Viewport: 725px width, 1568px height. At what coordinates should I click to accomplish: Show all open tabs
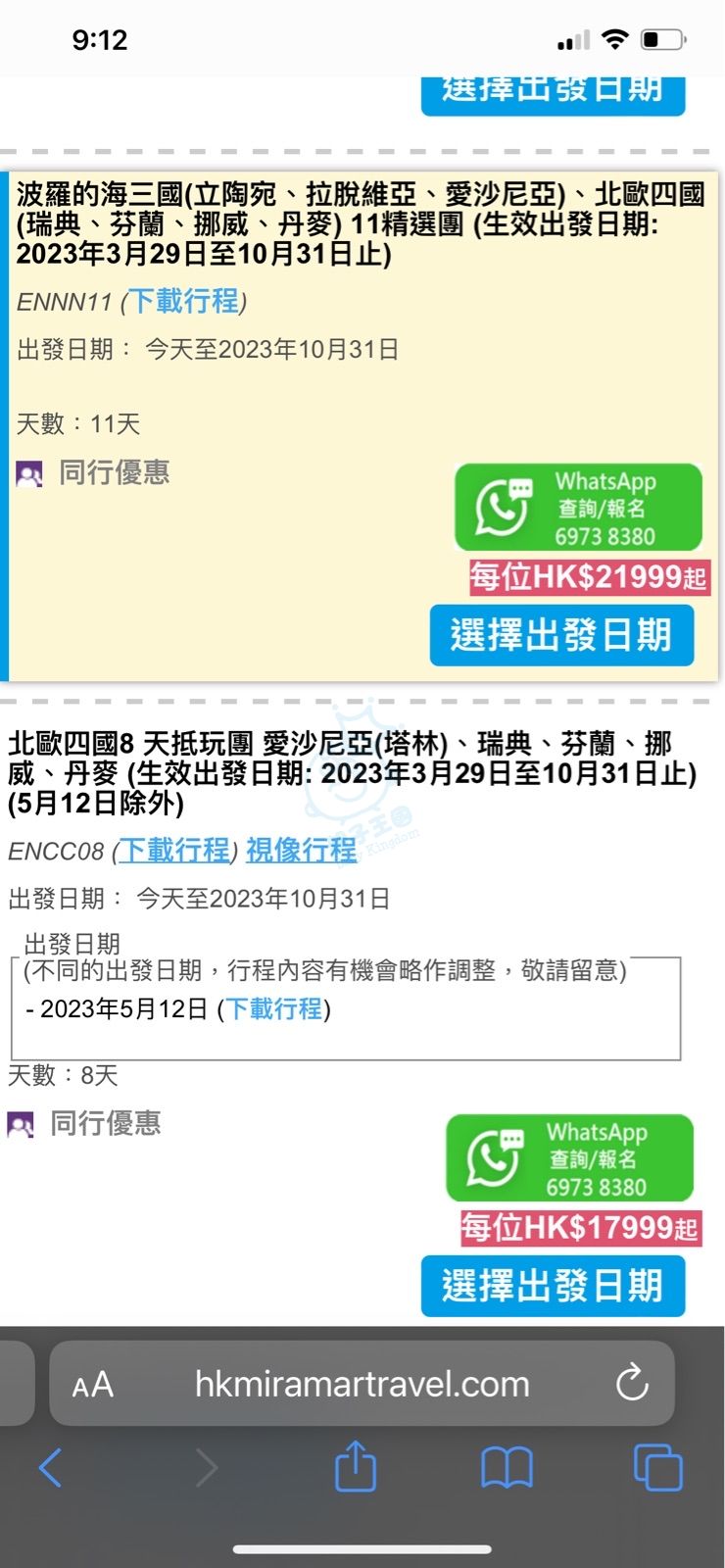coord(657,1468)
